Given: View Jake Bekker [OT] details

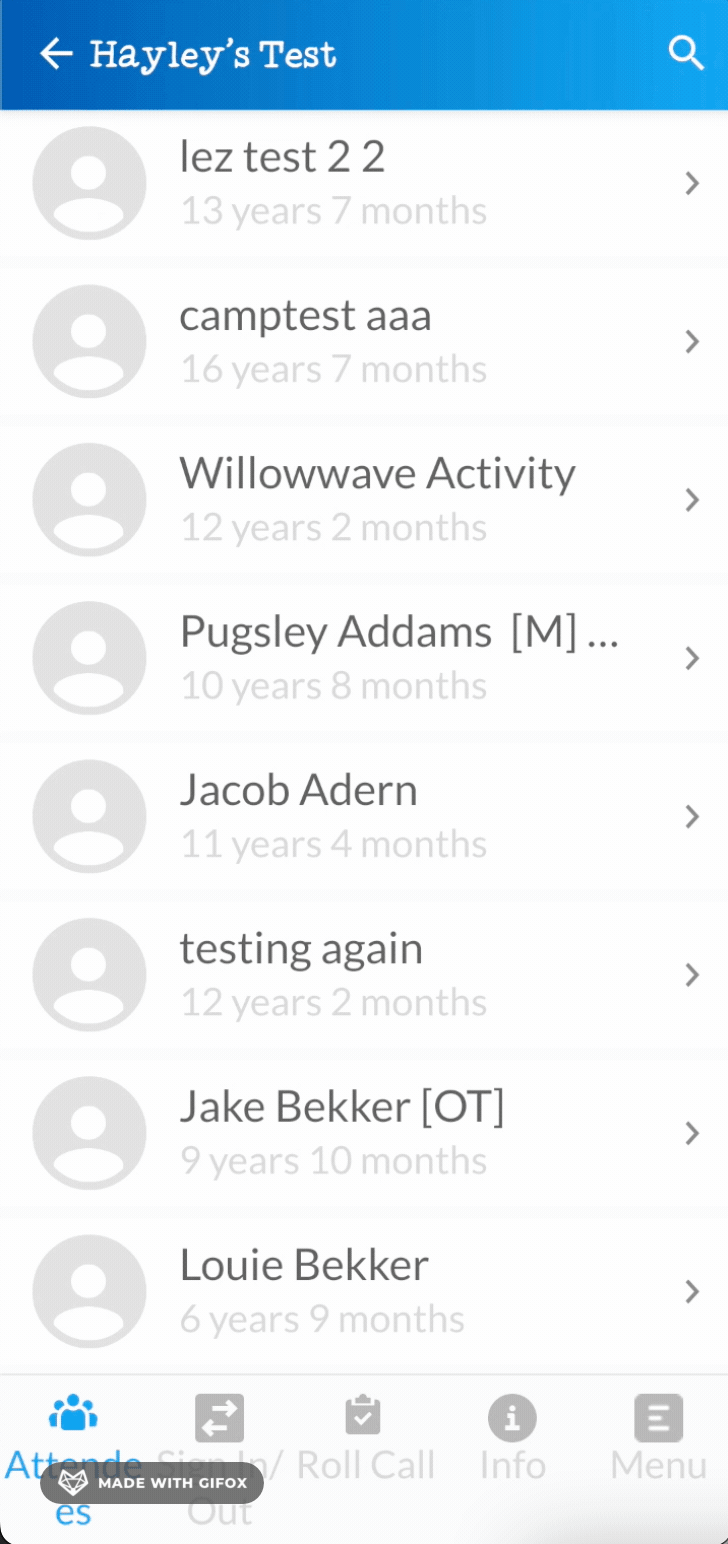Looking at the screenshot, I should pos(364,1133).
